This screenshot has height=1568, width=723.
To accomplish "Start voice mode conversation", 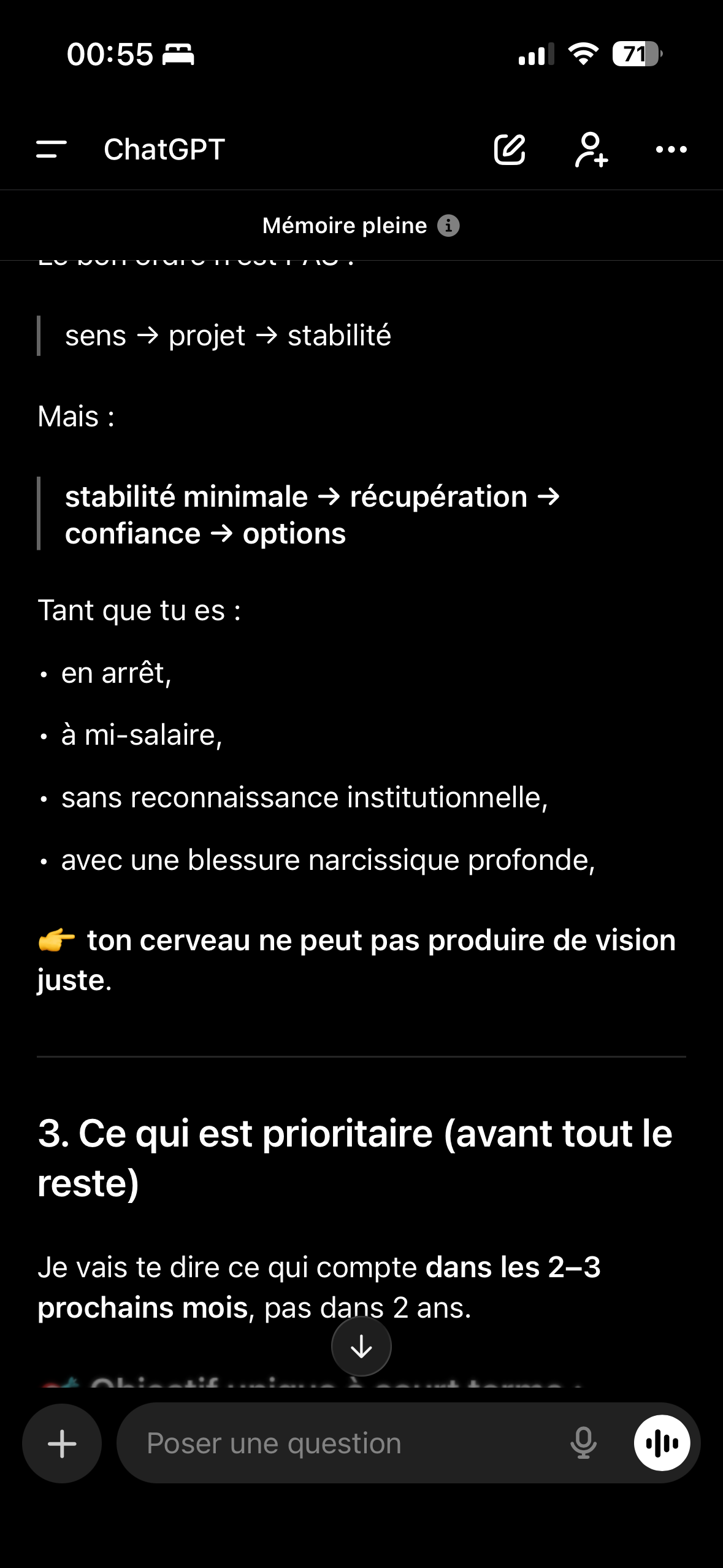I will 662,1443.
